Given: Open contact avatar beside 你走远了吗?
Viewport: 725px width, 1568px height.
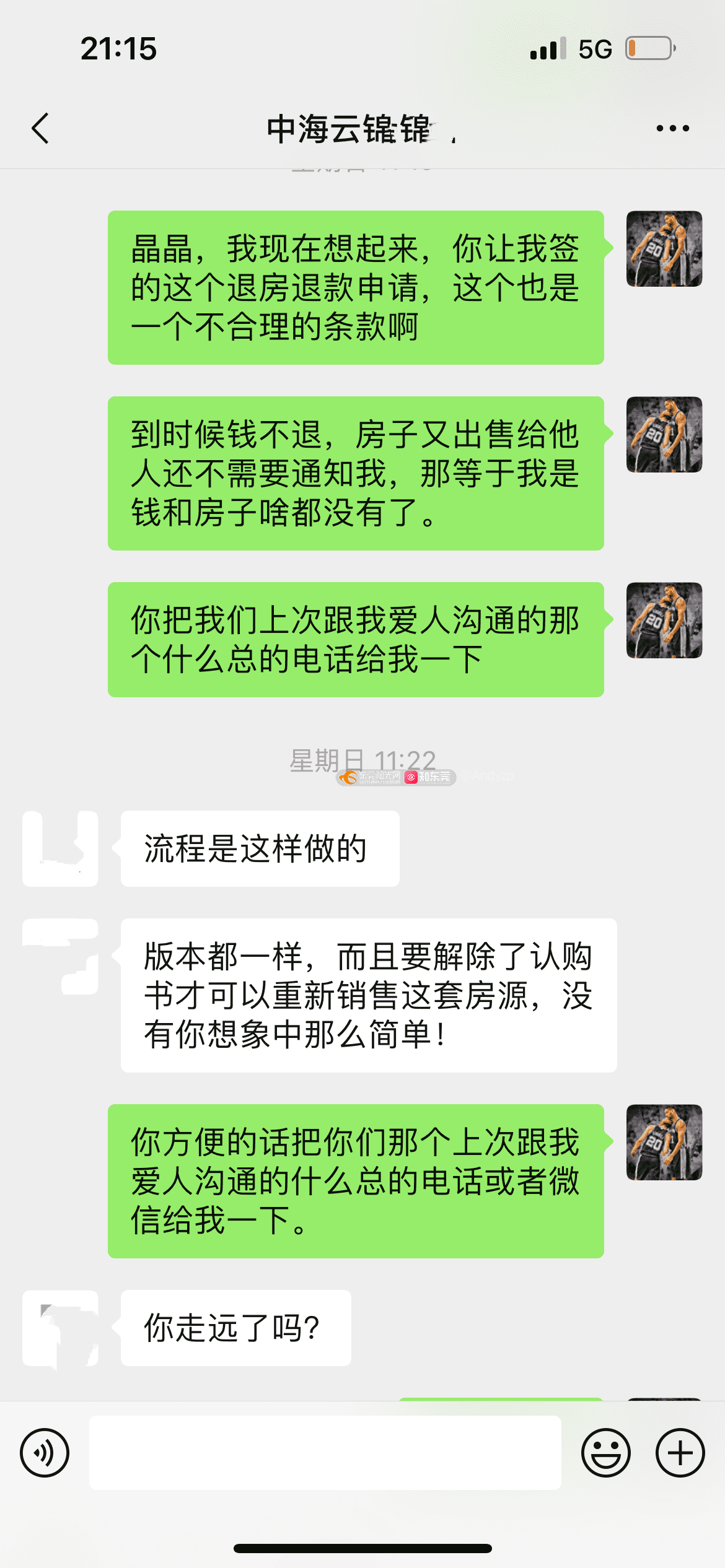Looking at the screenshot, I should [x=60, y=1328].
